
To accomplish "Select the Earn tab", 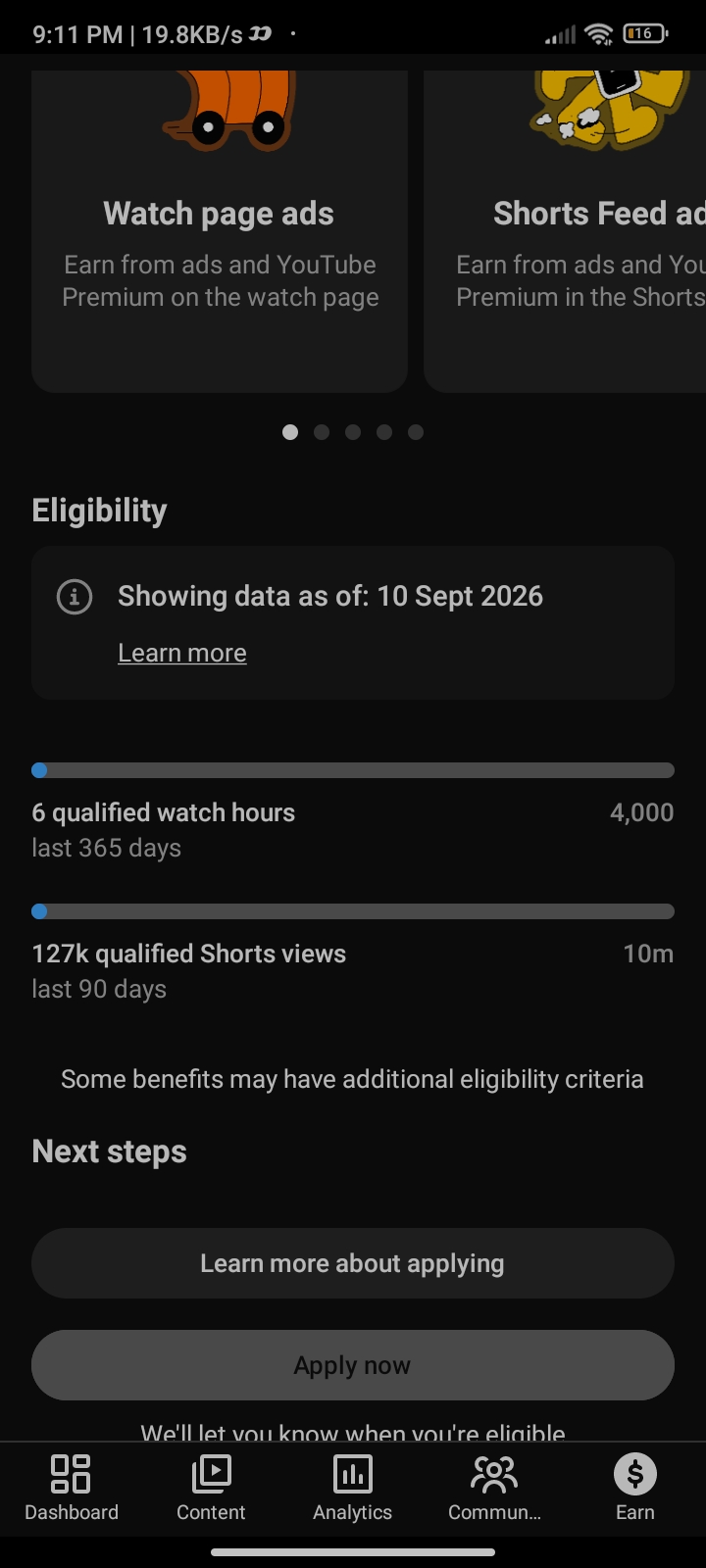I will coord(635,1488).
